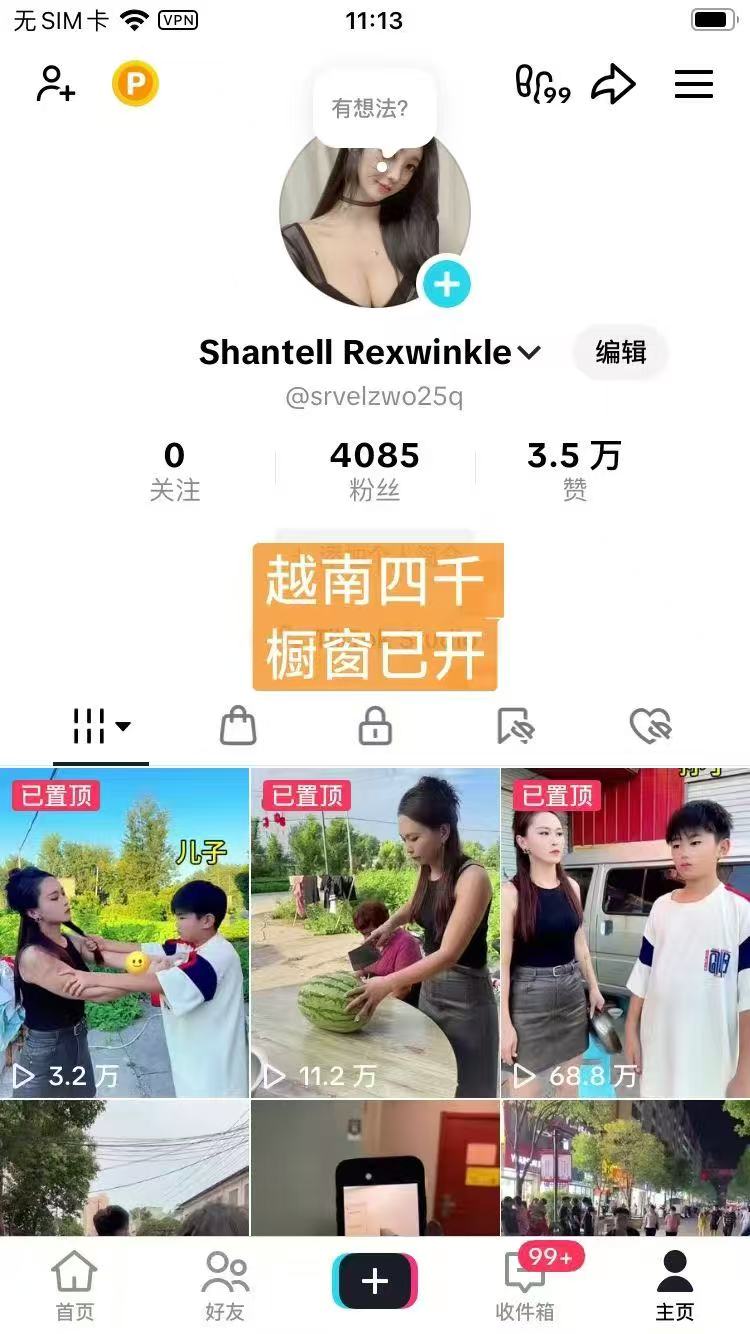View the 4085 粉丝 followers list
Viewport: 750px width, 1334px height.
pos(375,472)
